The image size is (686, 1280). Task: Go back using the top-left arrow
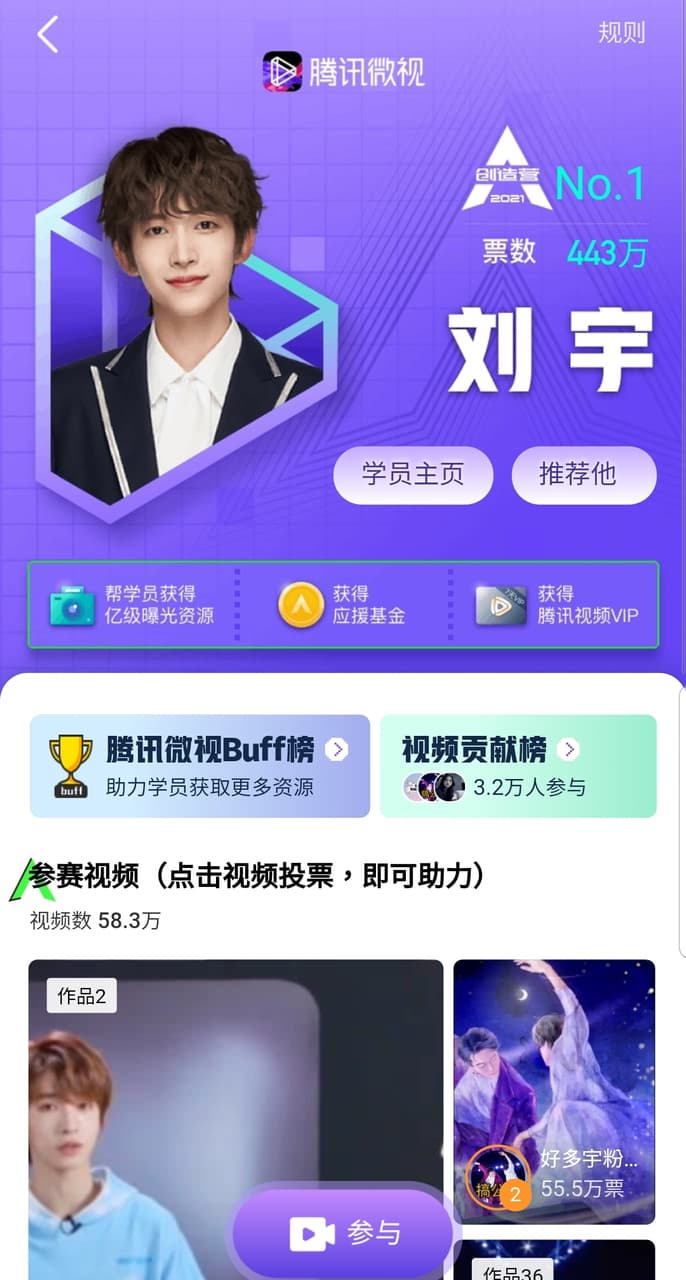click(x=48, y=34)
